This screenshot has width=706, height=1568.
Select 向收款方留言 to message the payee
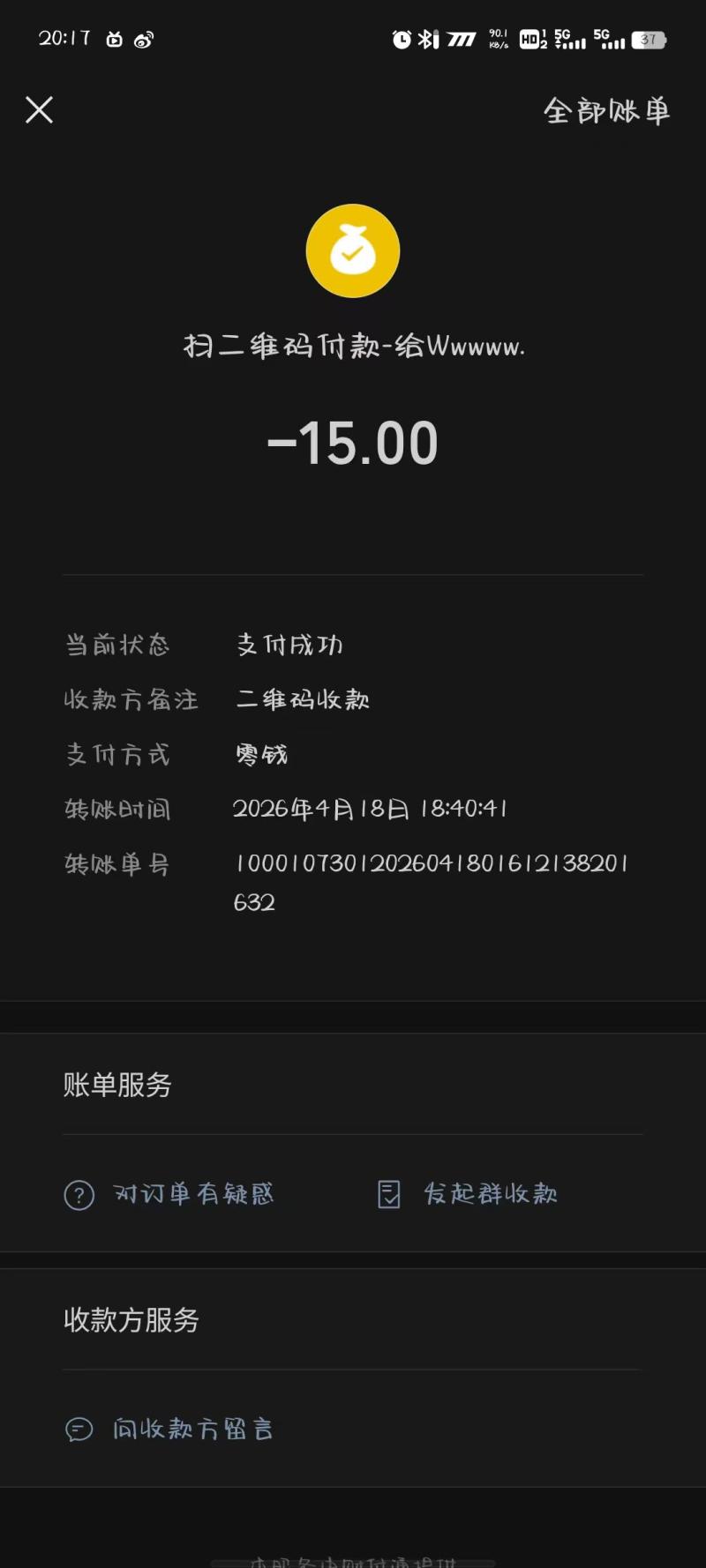tap(169, 1429)
